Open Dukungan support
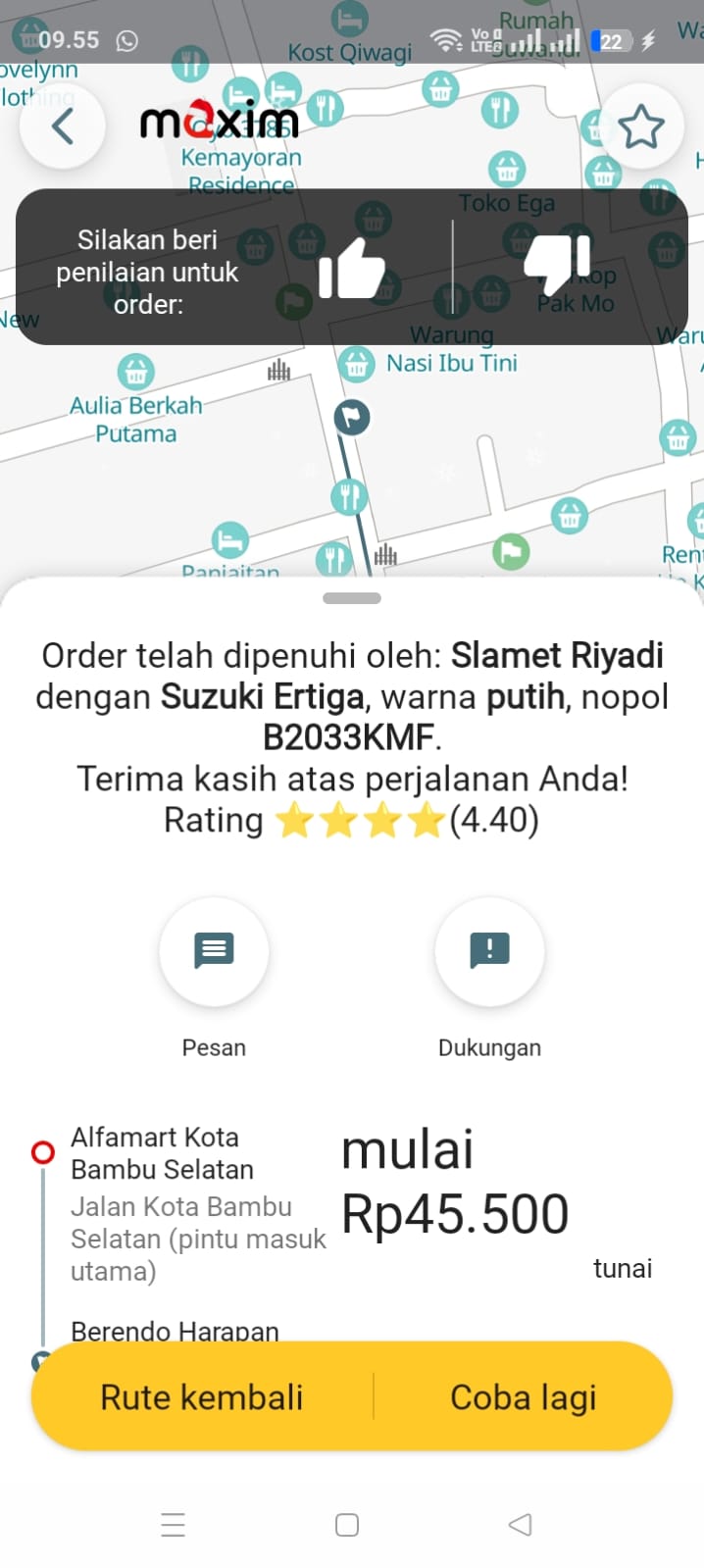The width and height of the screenshot is (704, 1568). 489,951
